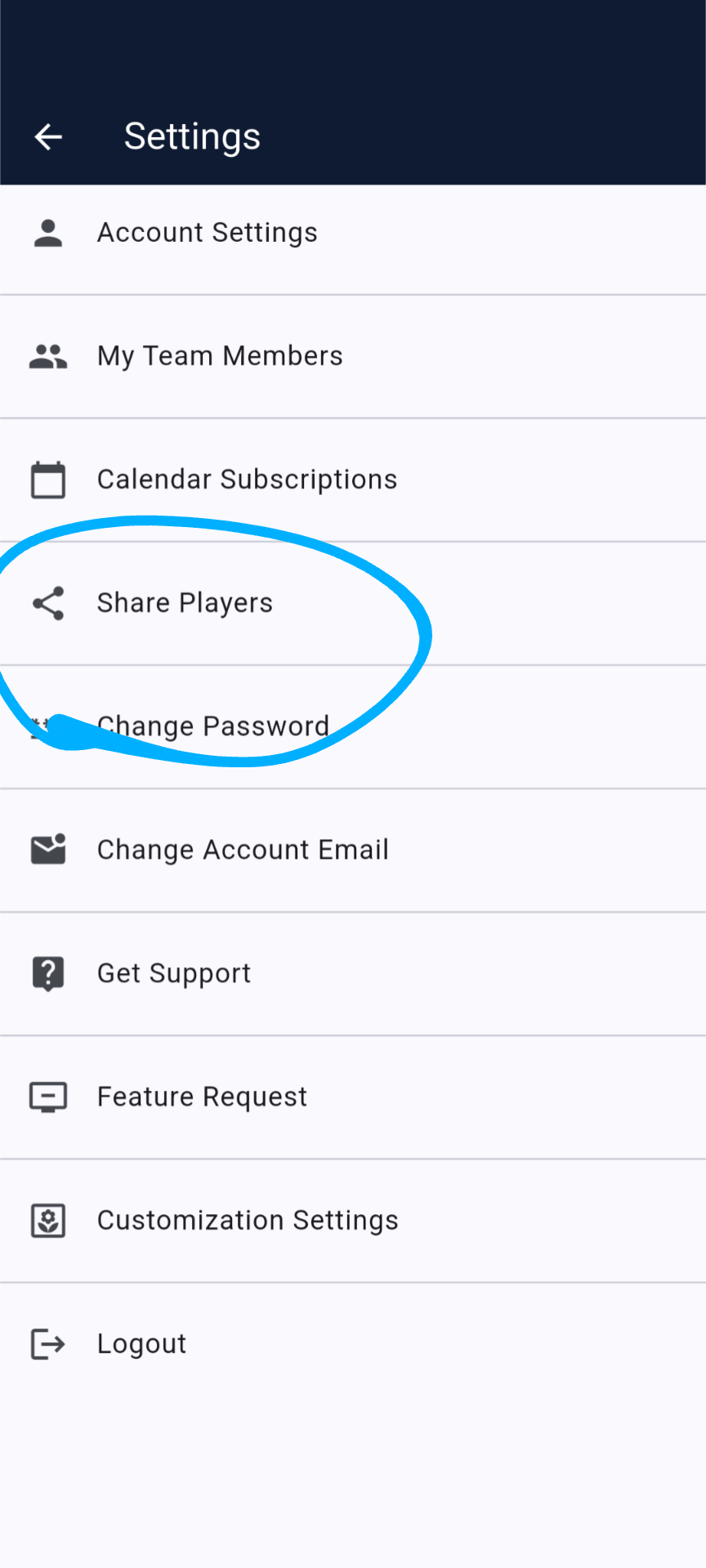Select the Share Players option
Viewport: 706px width, 1568px height.
185,603
